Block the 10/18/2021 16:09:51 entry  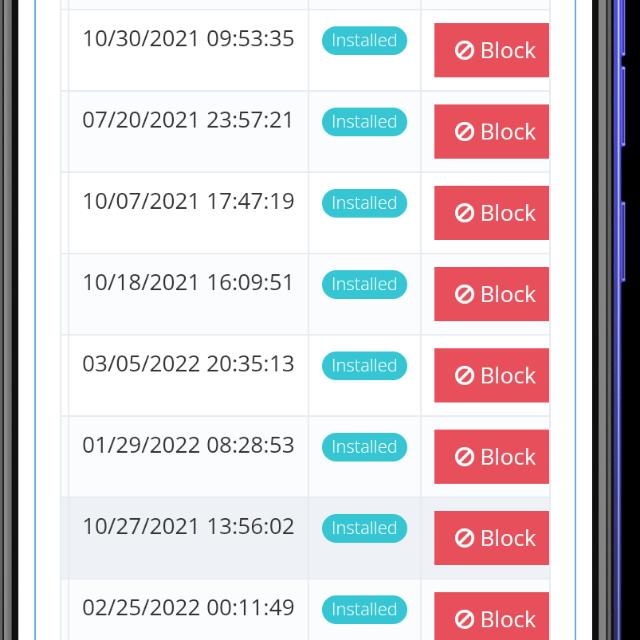point(492,294)
